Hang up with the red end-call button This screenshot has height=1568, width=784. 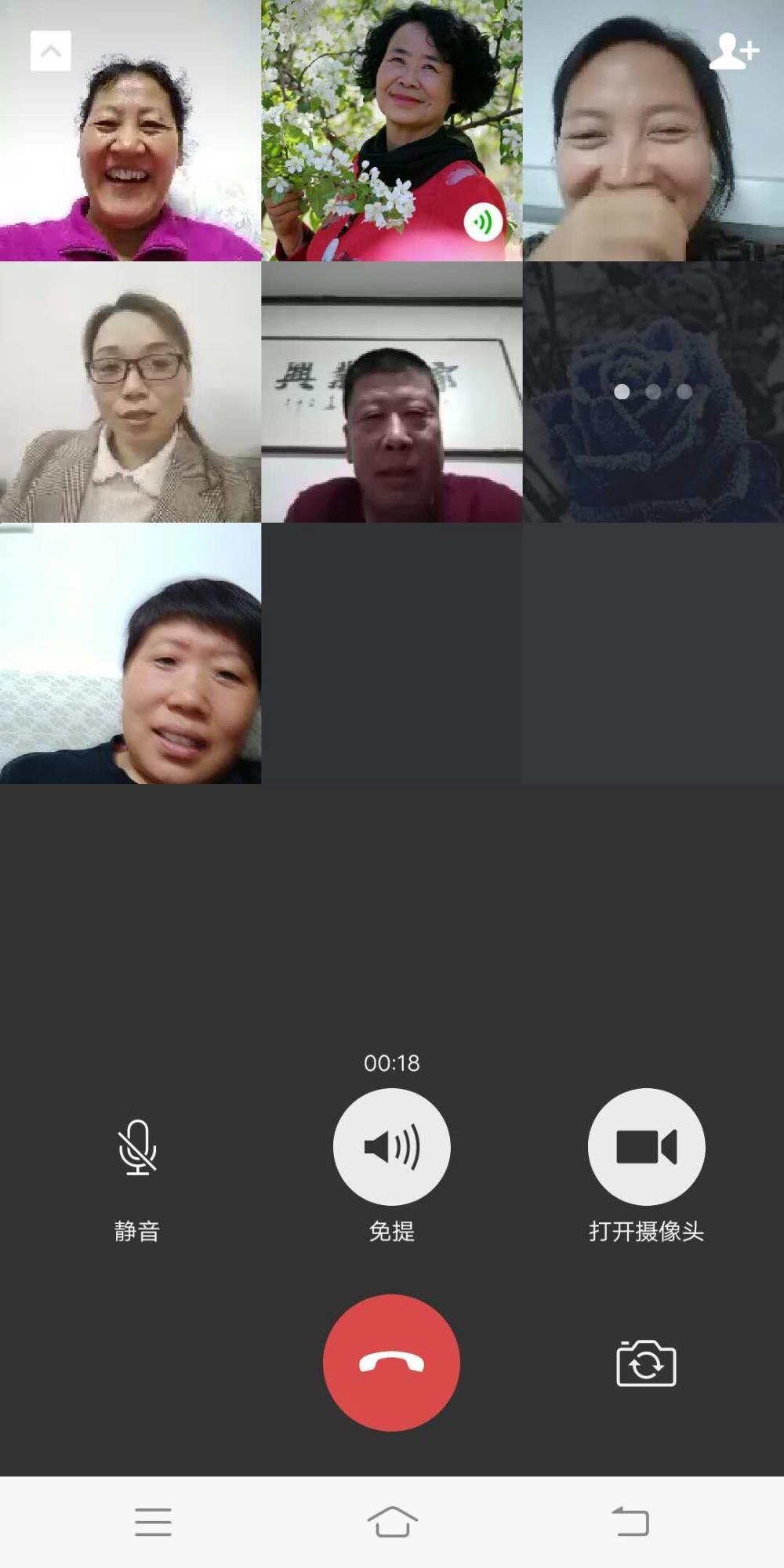pos(392,1363)
